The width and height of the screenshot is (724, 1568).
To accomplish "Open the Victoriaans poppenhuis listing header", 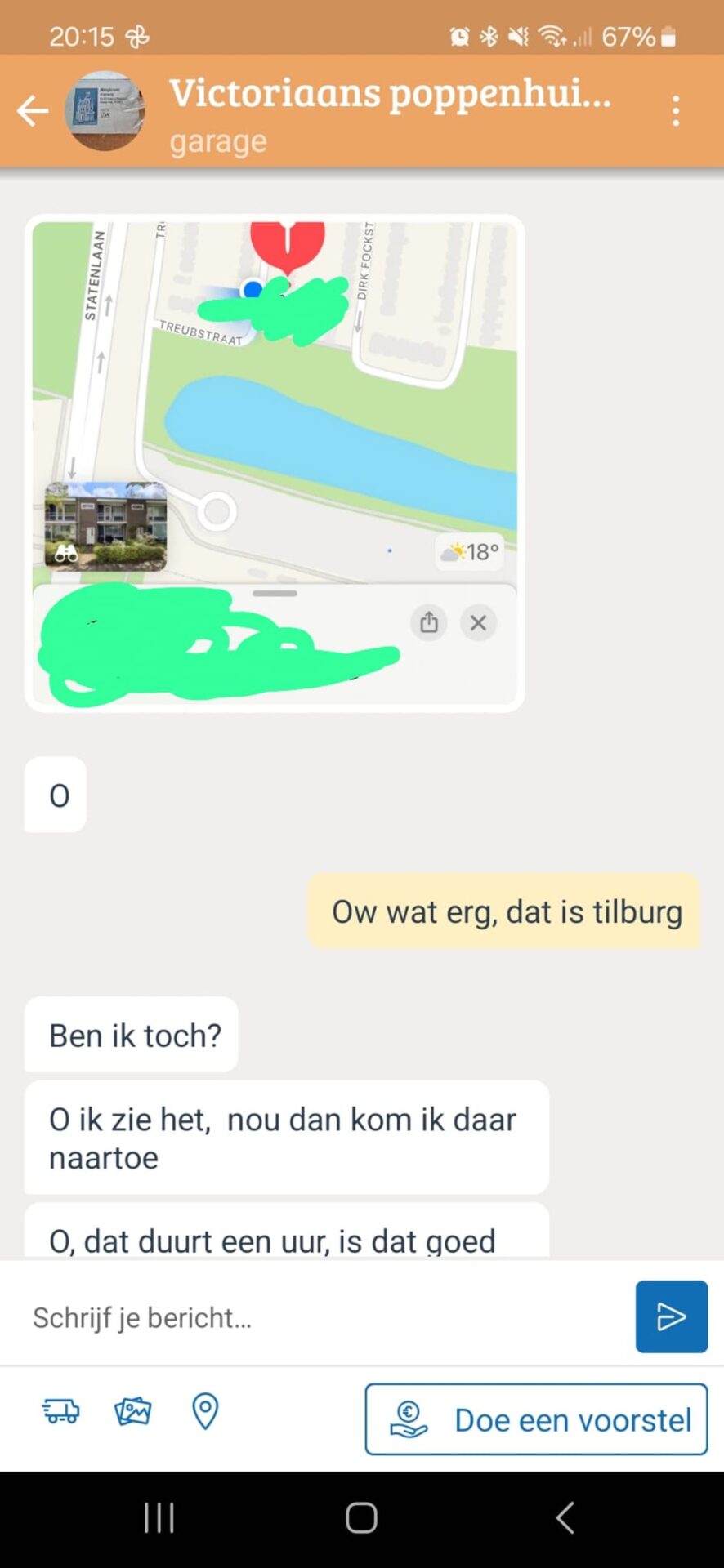I will pos(389,110).
